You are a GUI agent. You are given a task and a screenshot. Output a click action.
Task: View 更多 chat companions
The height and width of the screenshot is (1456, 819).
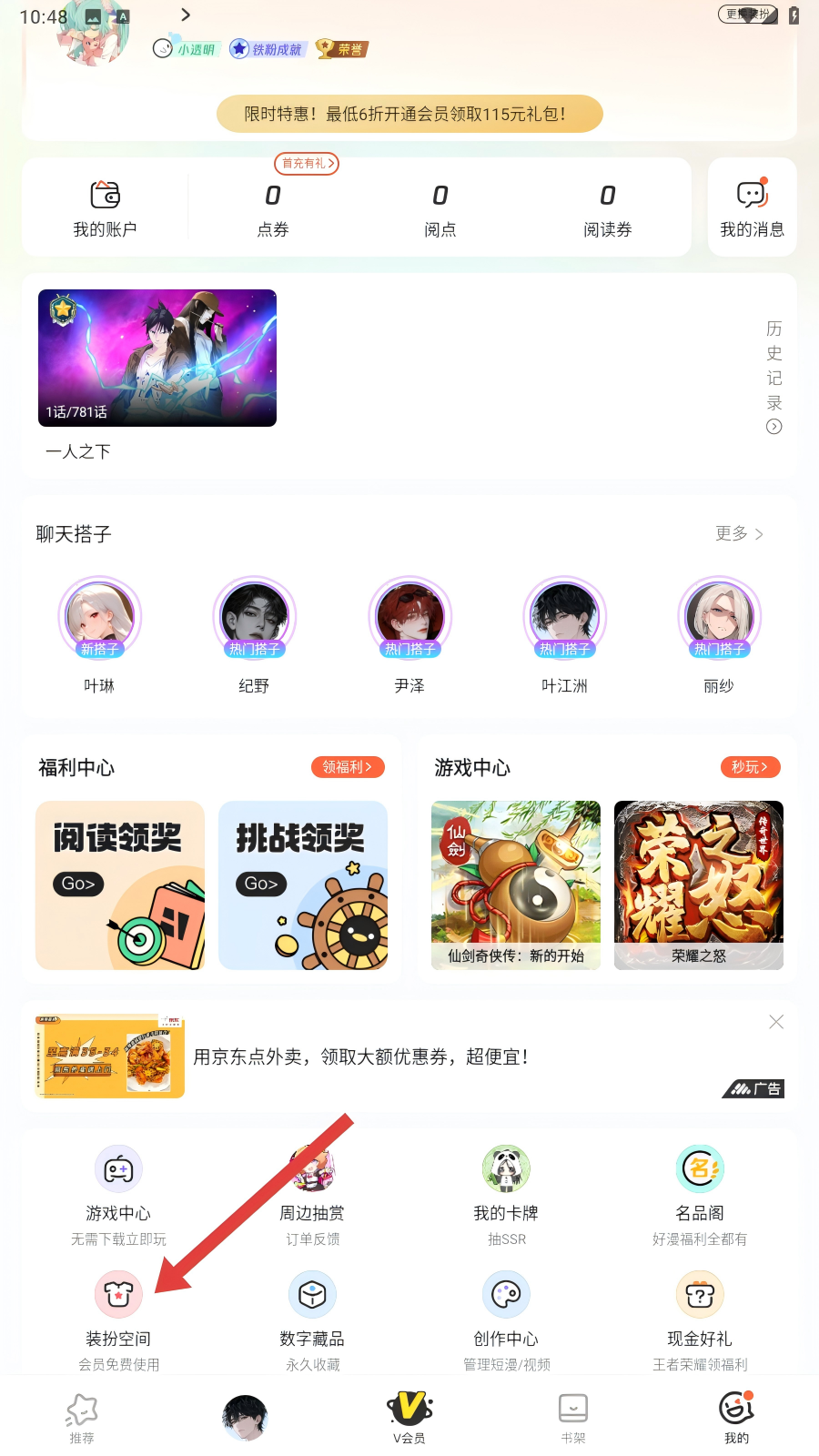pyautogui.click(x=739, y=533)
